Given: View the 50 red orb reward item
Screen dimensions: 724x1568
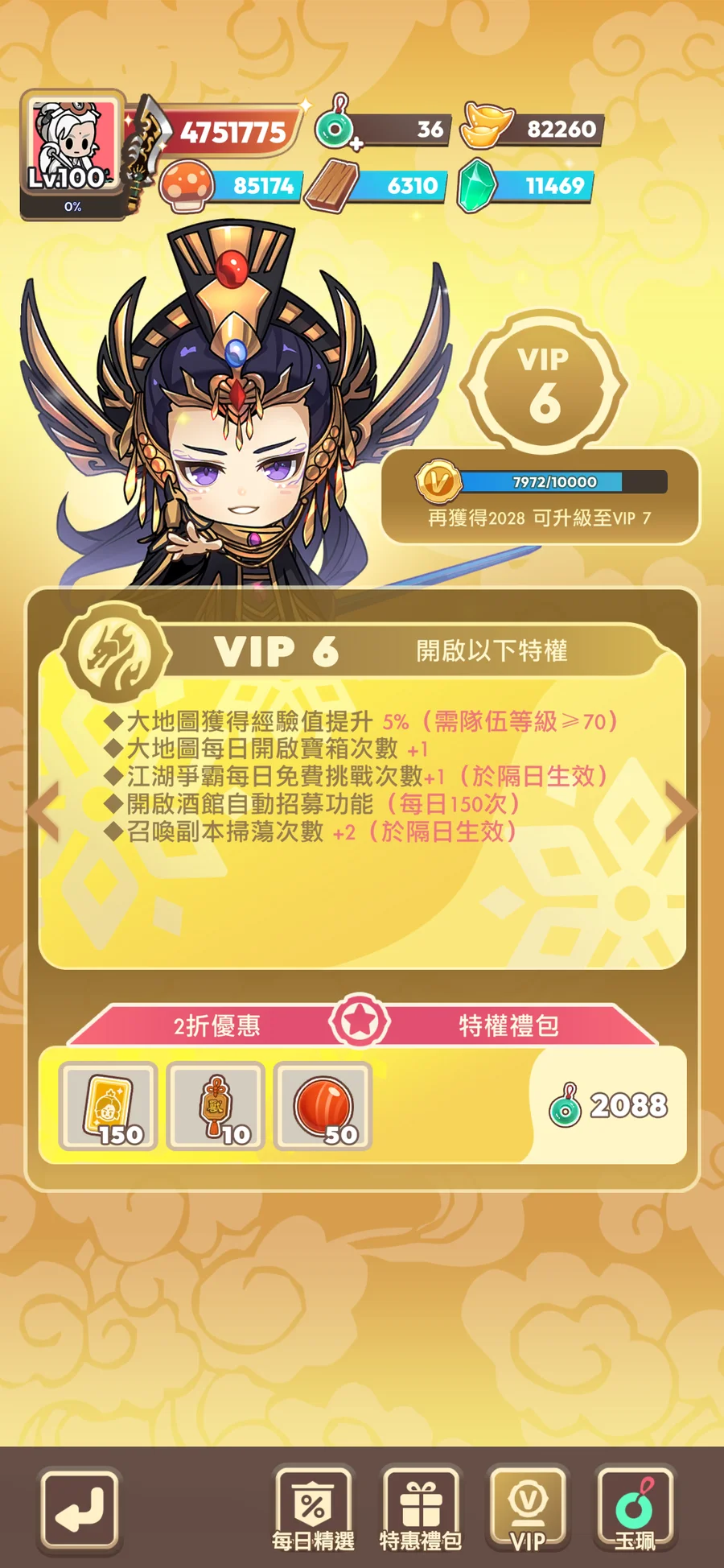Looking at the screenshot, I should coord(323,1106).
